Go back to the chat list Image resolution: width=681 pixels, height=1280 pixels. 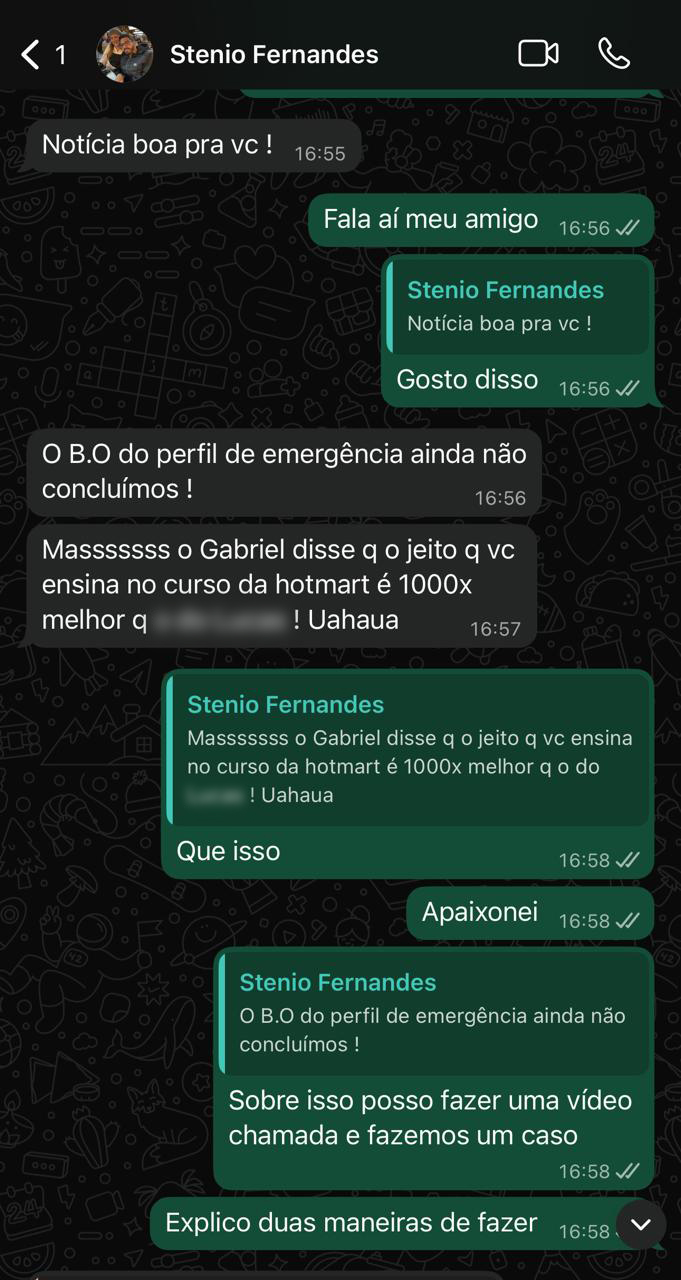click(32, 54)
